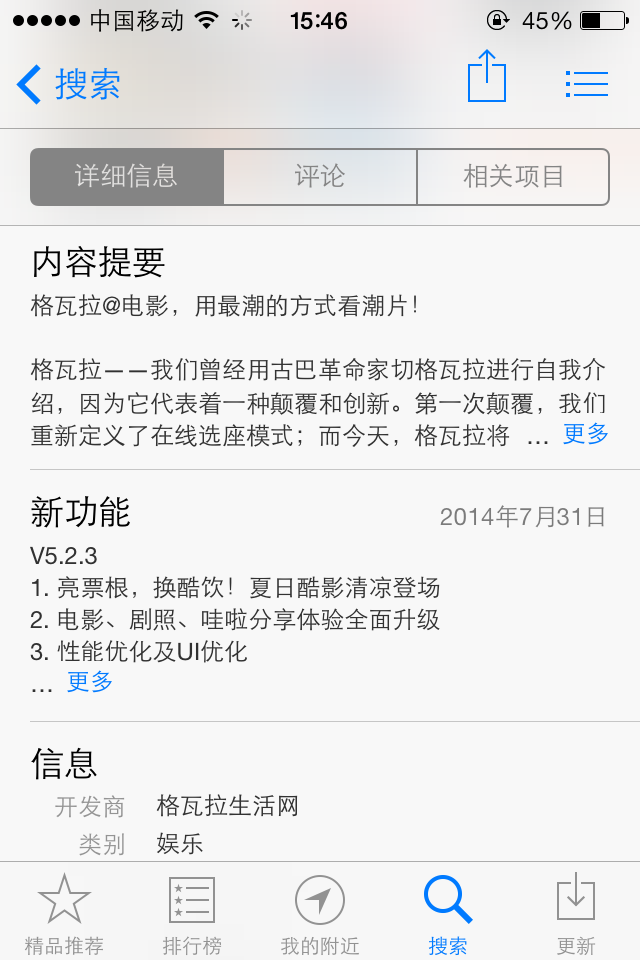Open the 更新 tab
The height and width of the screenshot is (960, 640).
(x=576, y=914)
